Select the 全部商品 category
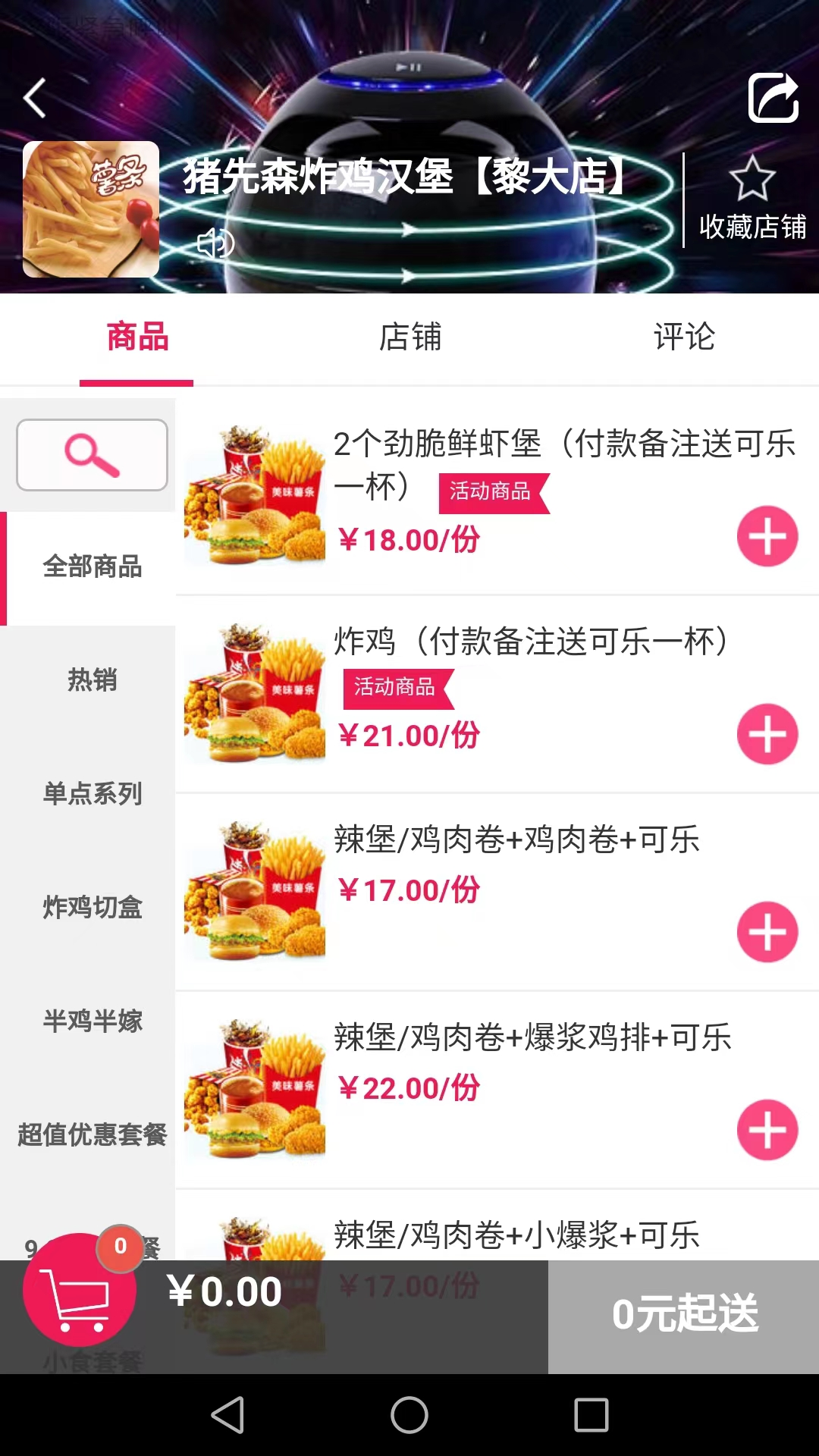The width and height of the screenshot is (819, 1456). 92,567
